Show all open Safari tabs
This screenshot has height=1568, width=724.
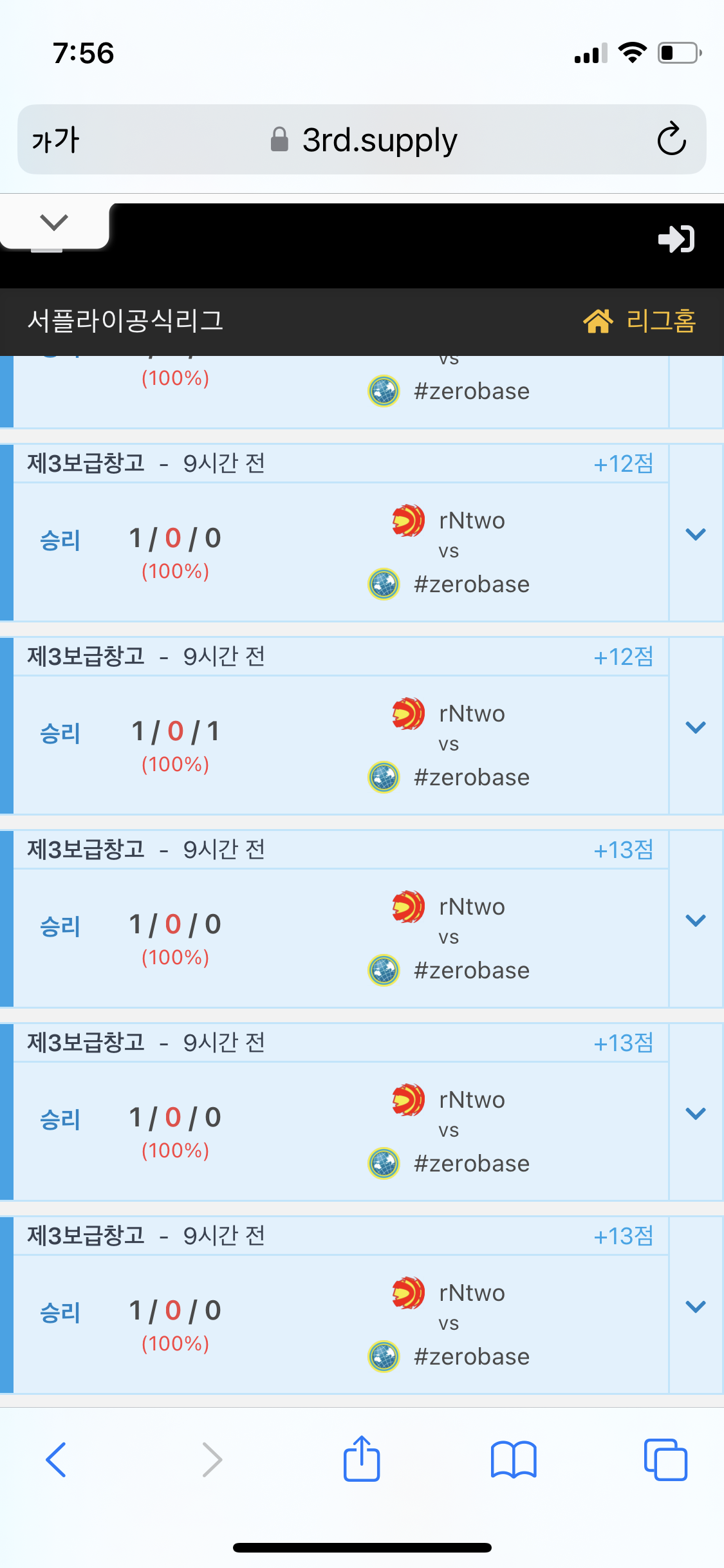665,1459
